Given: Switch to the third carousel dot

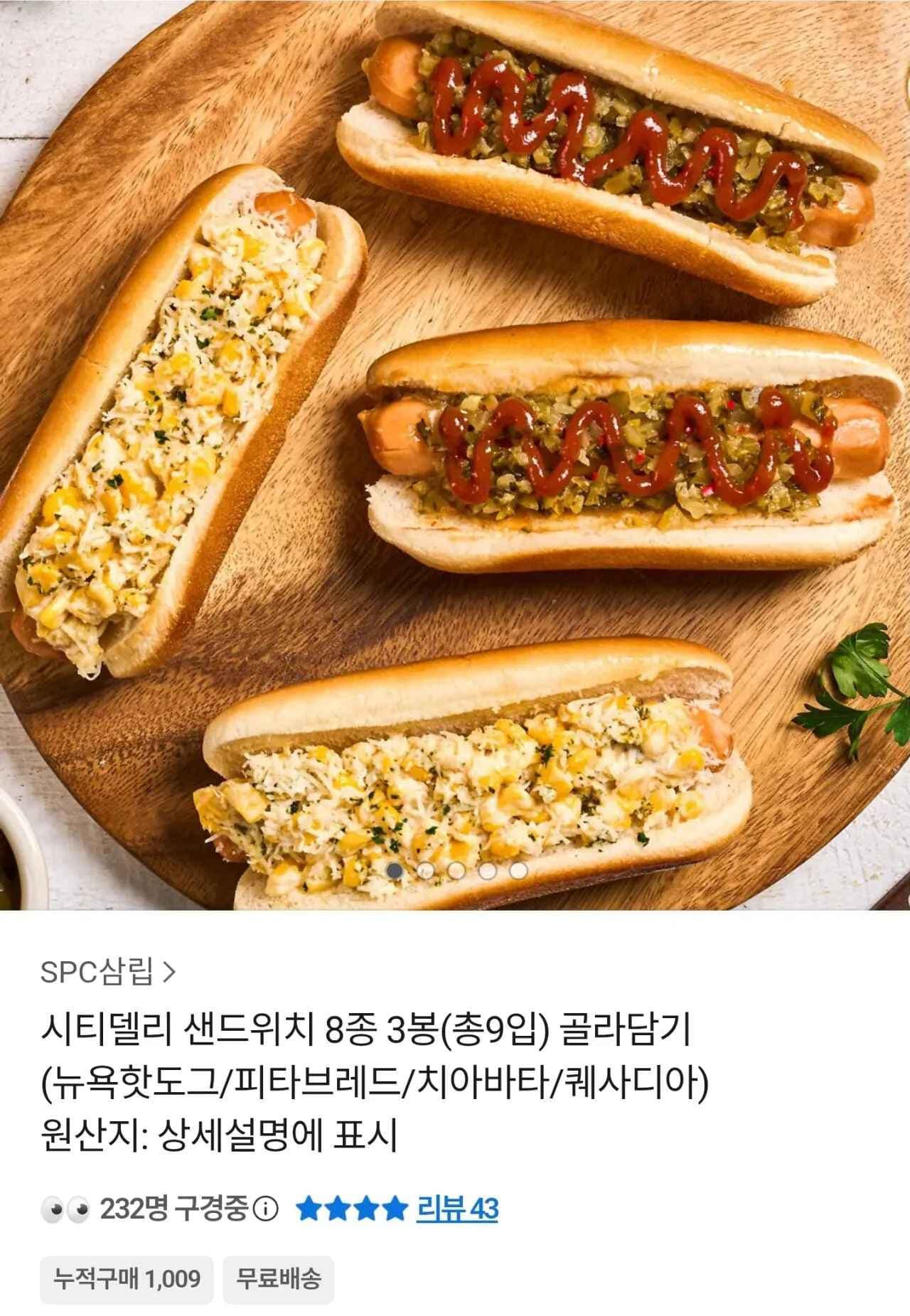Looking at the screenshot, I should pos(456,870).
